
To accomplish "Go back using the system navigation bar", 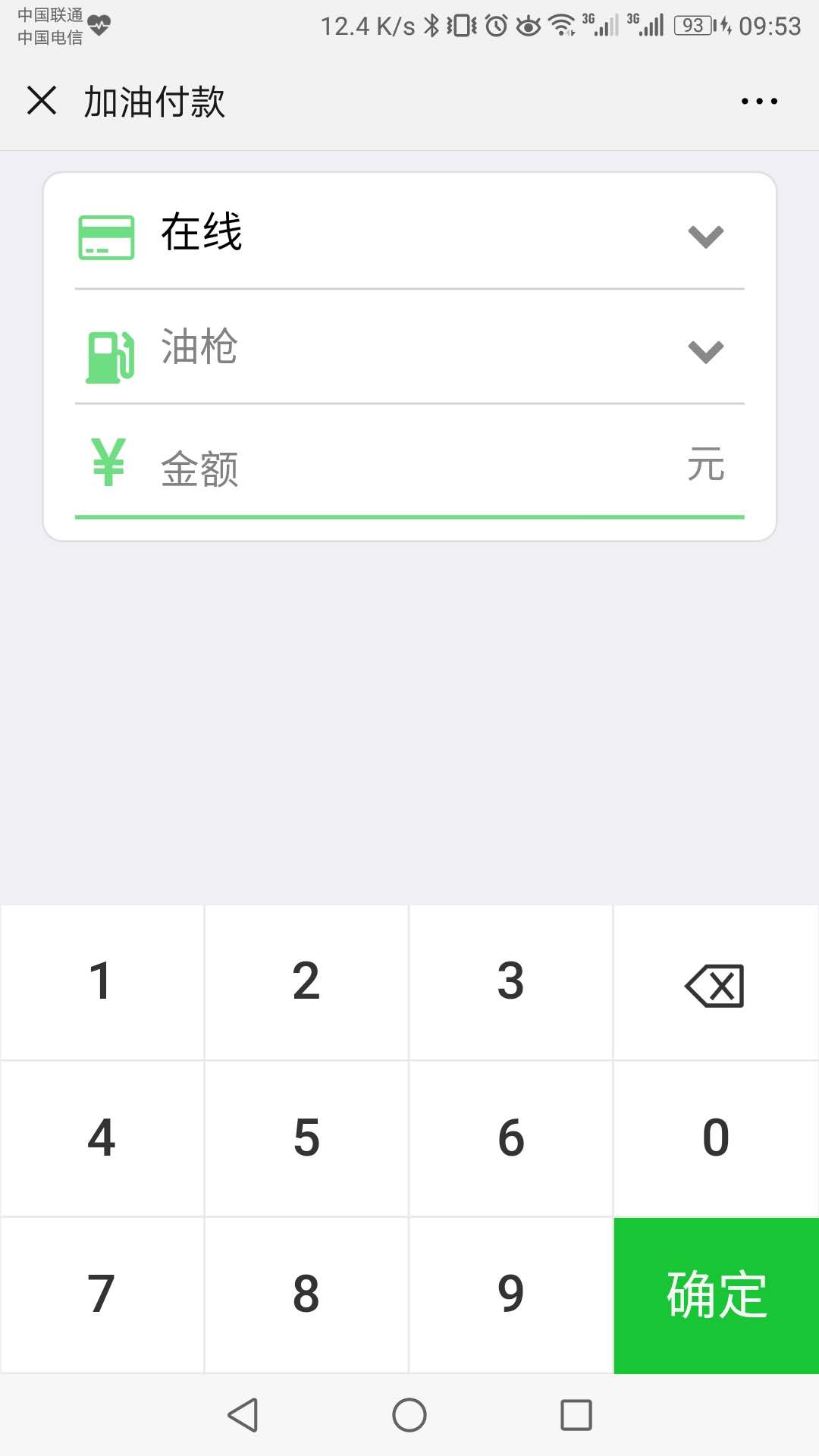I will click(243, 1415).
